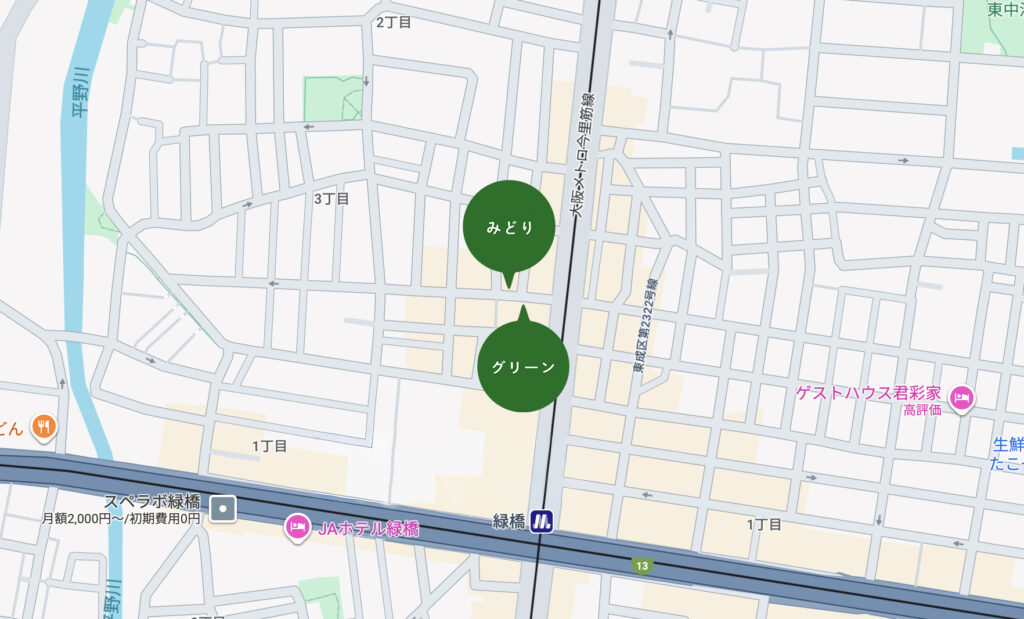Open the orange restaurant pin

[43, 428]
